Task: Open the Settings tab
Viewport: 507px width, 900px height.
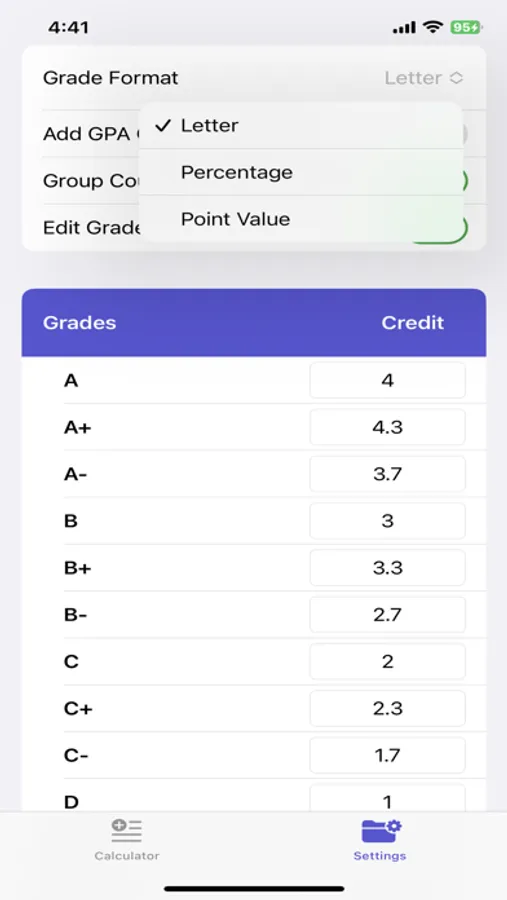Action: click(380, 840)
